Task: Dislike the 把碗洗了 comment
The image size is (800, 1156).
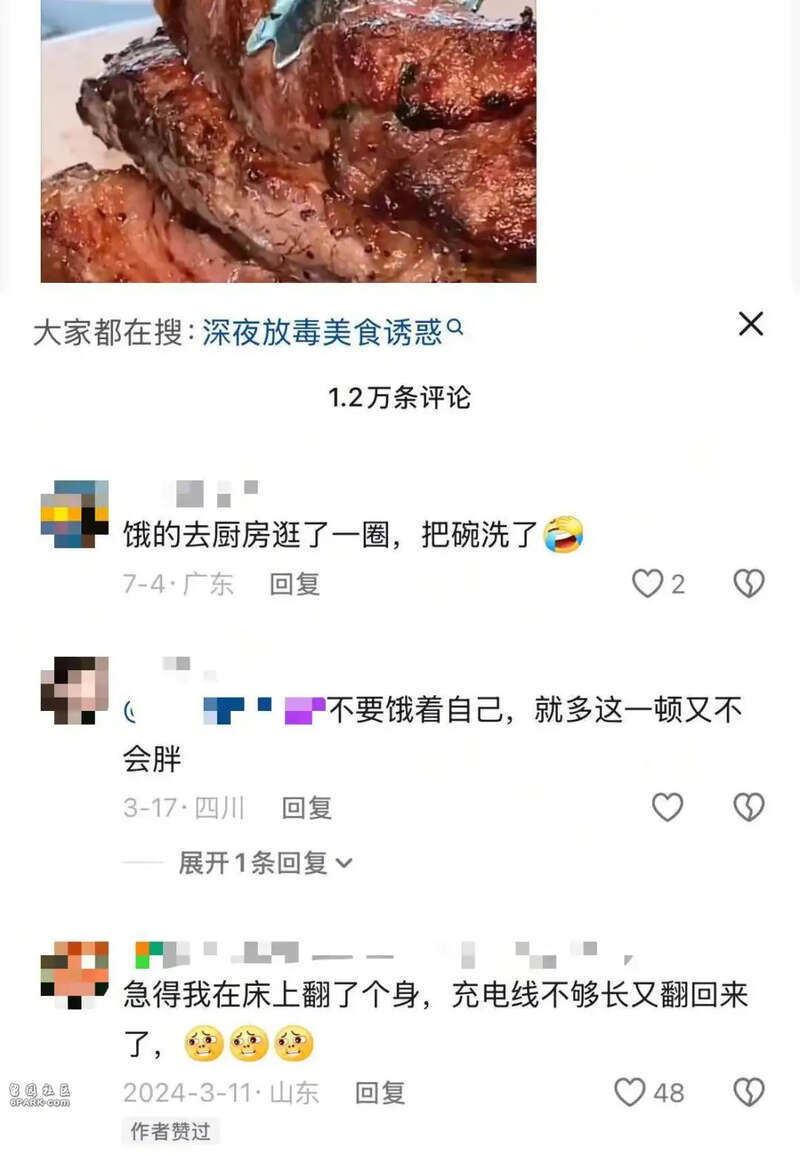Action: (749, 584)
